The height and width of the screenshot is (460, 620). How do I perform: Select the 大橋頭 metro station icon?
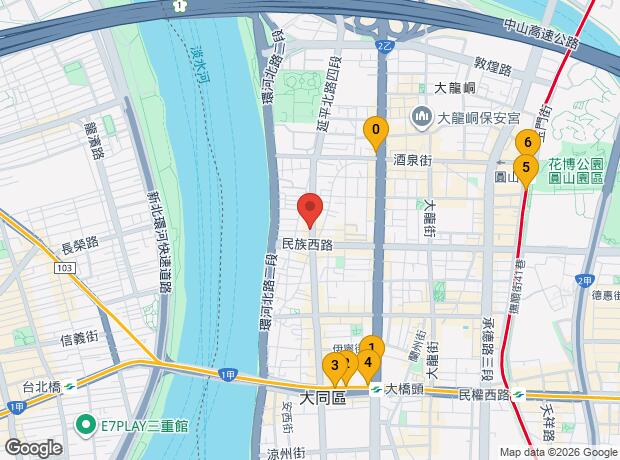pyautogui.click(x=376, y=390)
